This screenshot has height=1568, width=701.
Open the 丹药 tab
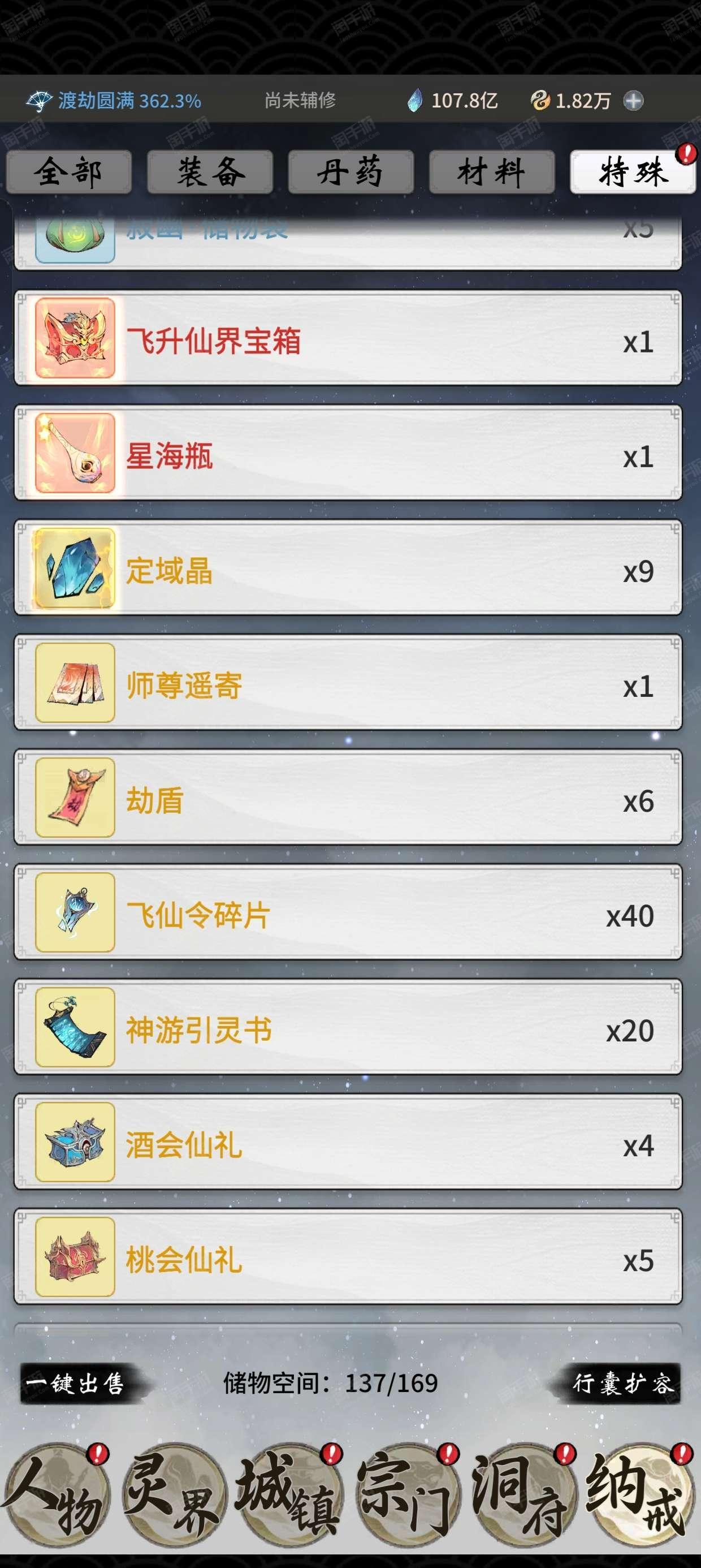click(x=350, y=171)
